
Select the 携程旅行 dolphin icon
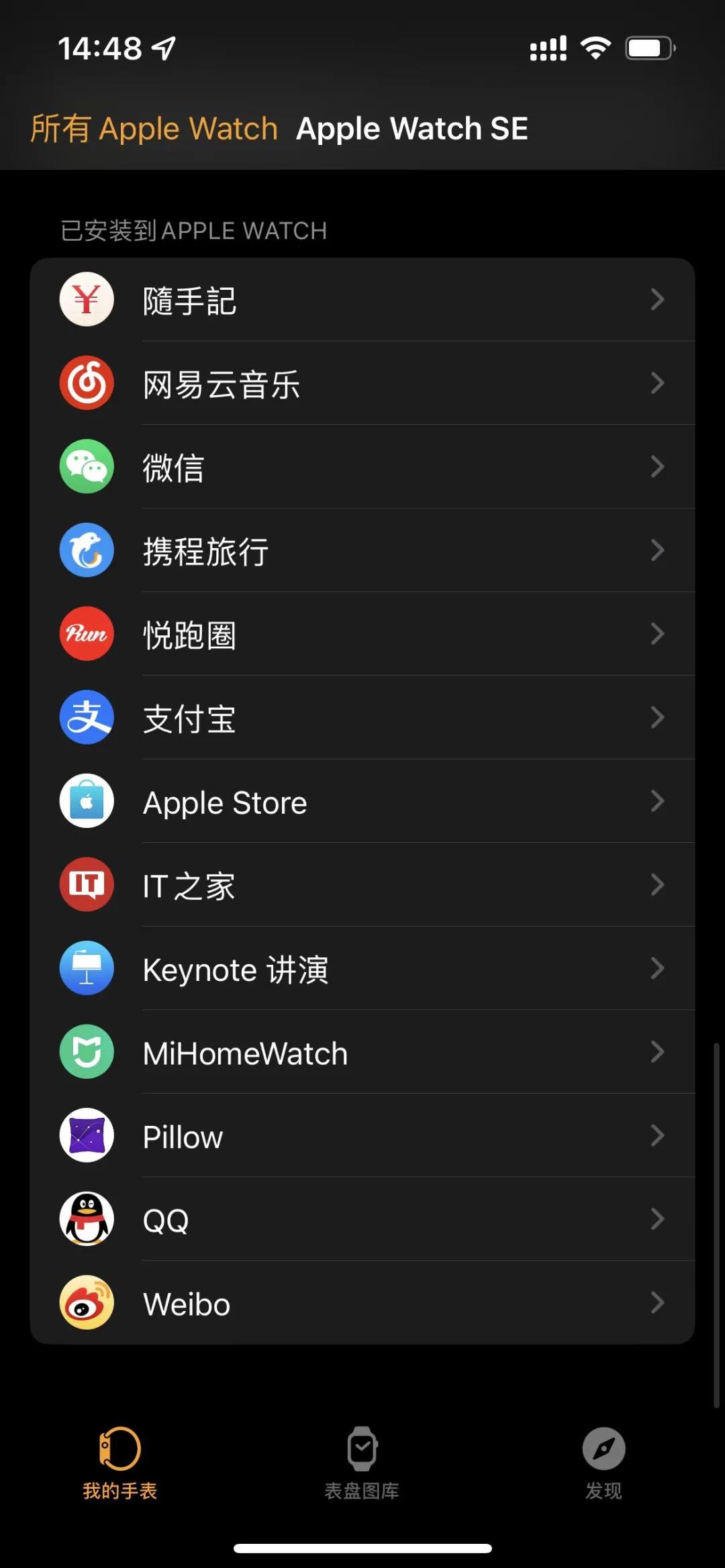(x=86, y=550)
